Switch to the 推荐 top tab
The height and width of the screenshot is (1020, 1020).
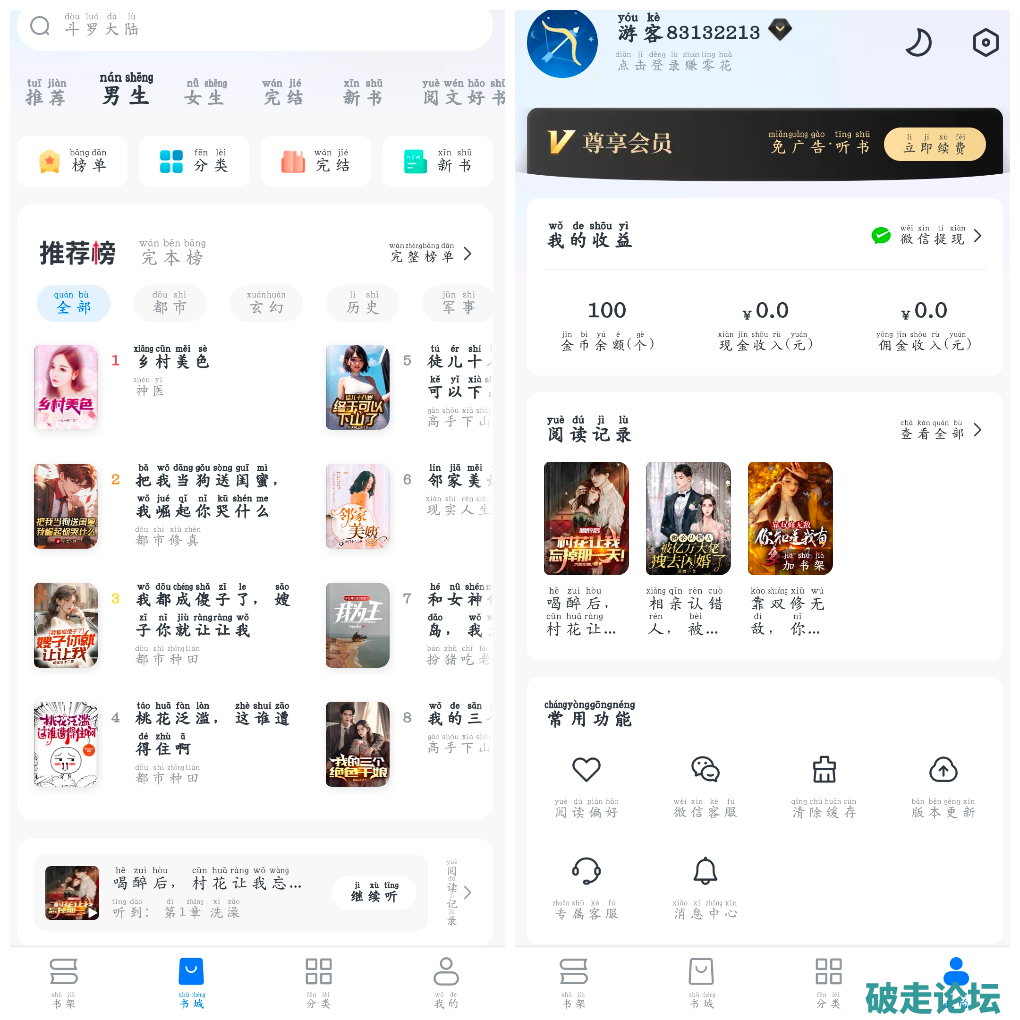(x=46, y=92)
